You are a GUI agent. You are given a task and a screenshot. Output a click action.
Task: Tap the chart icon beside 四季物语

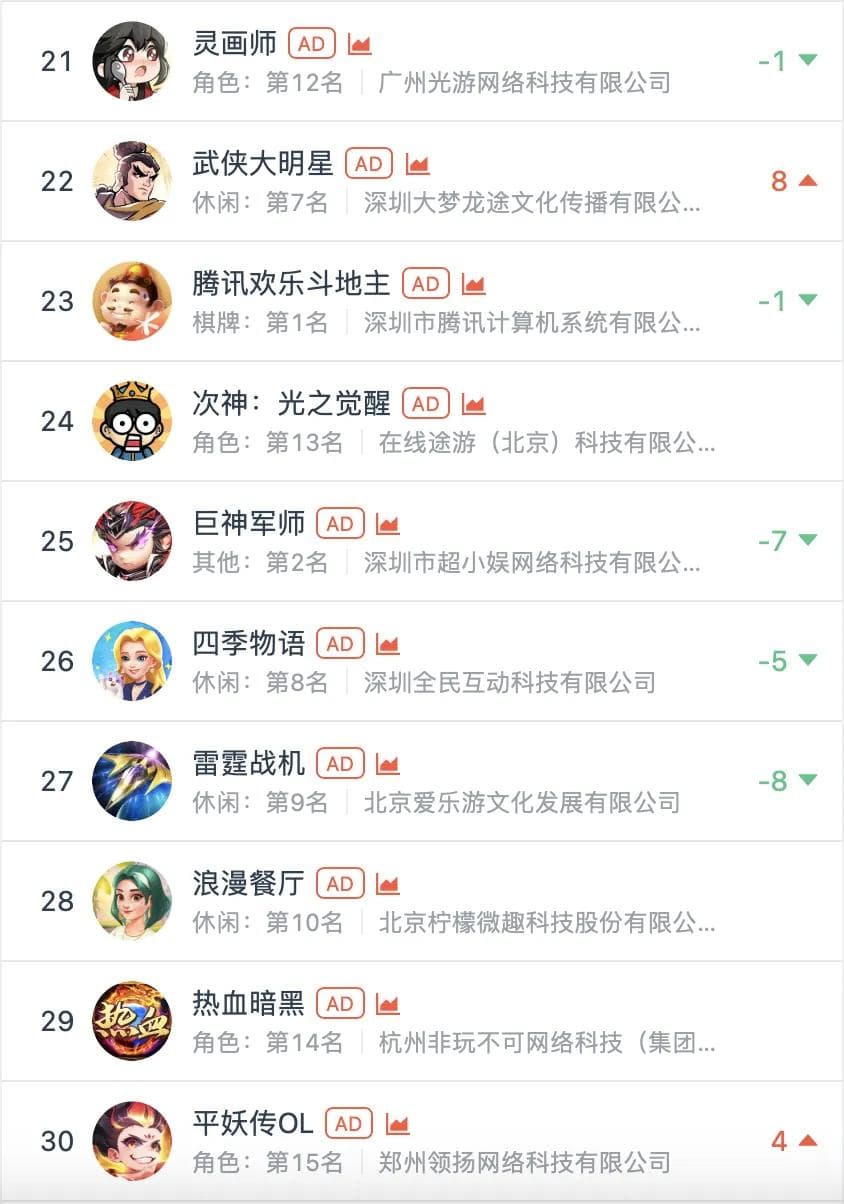[x=388, y=644]
